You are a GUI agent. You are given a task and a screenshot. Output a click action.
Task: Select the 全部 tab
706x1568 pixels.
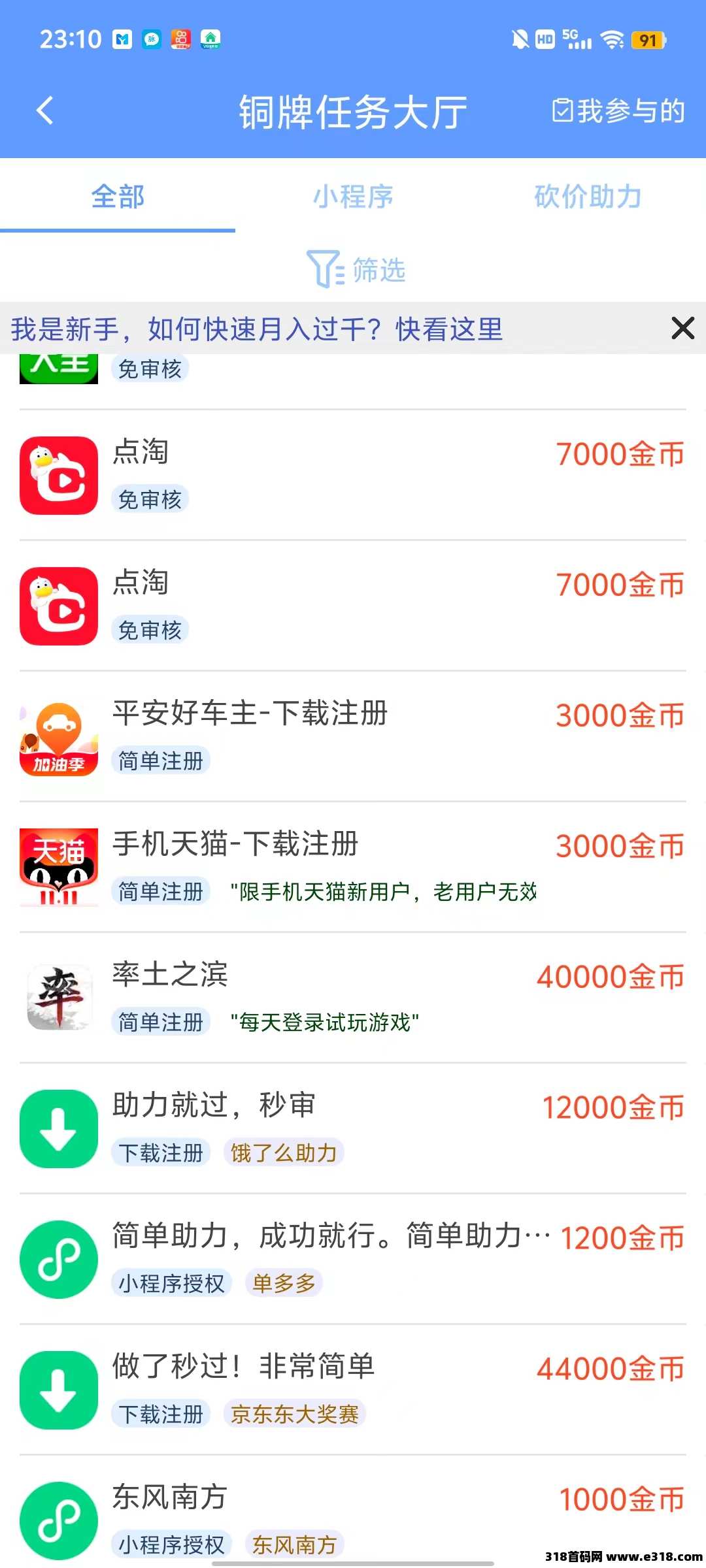coord(118,197)
